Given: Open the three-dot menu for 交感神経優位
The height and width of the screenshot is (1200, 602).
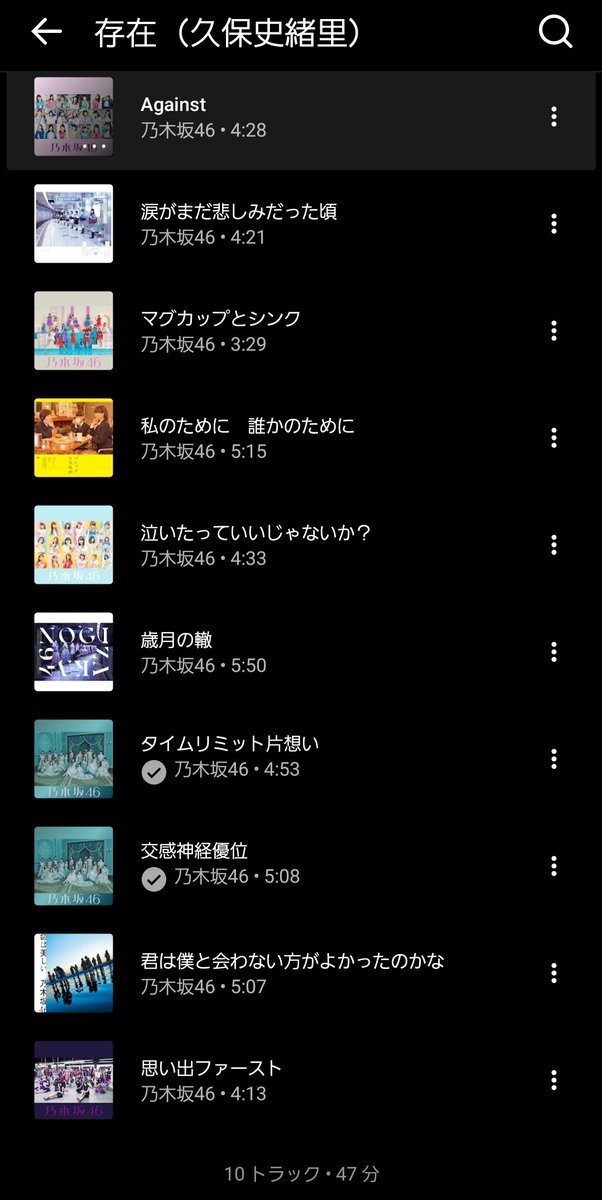Looking at the screenshot, I should pyautogui.click(x=553, y=866).
